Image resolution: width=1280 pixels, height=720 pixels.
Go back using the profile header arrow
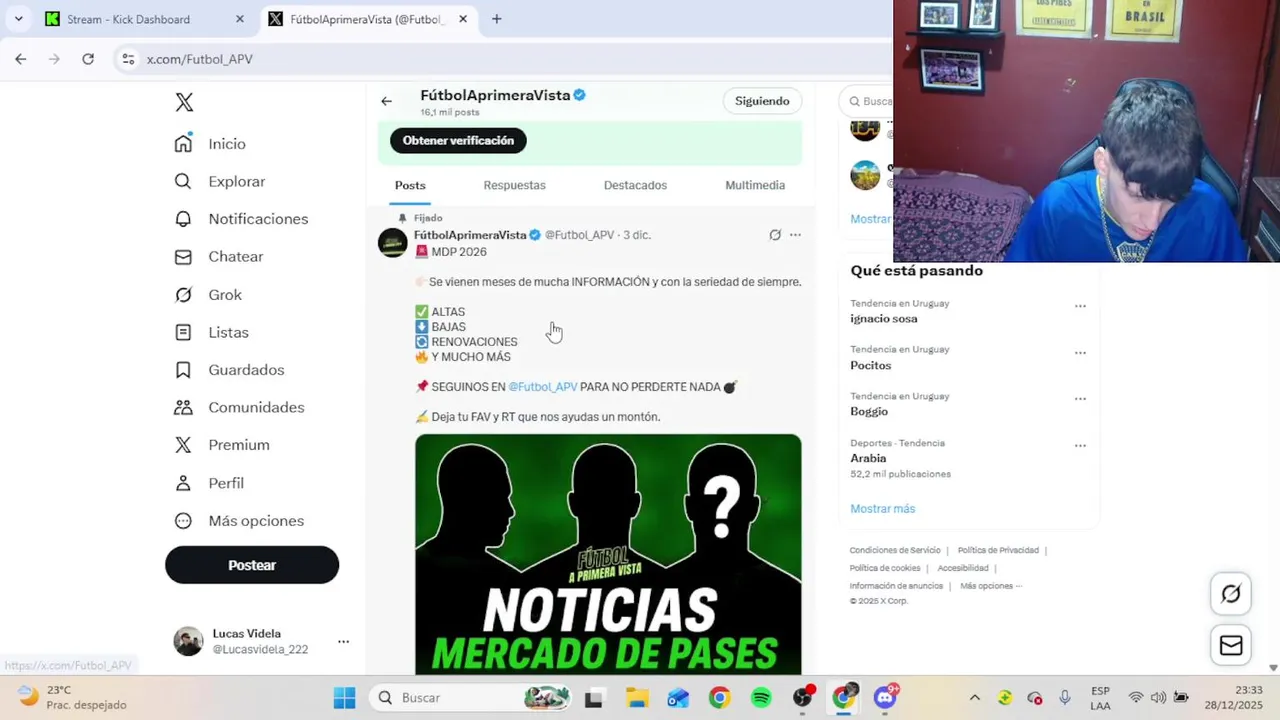(386, 101)
